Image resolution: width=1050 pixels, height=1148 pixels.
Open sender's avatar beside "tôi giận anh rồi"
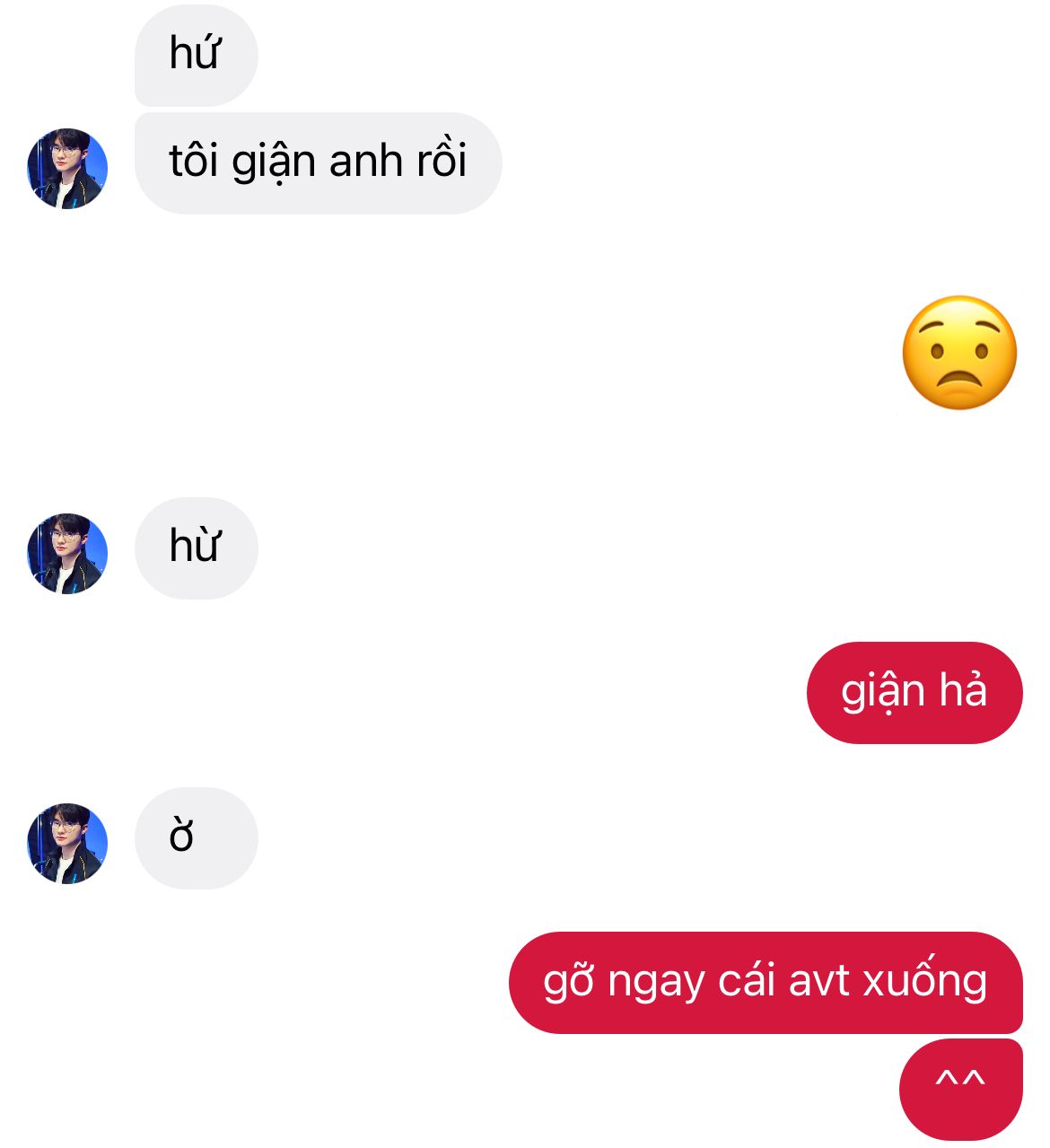[67, 169]
